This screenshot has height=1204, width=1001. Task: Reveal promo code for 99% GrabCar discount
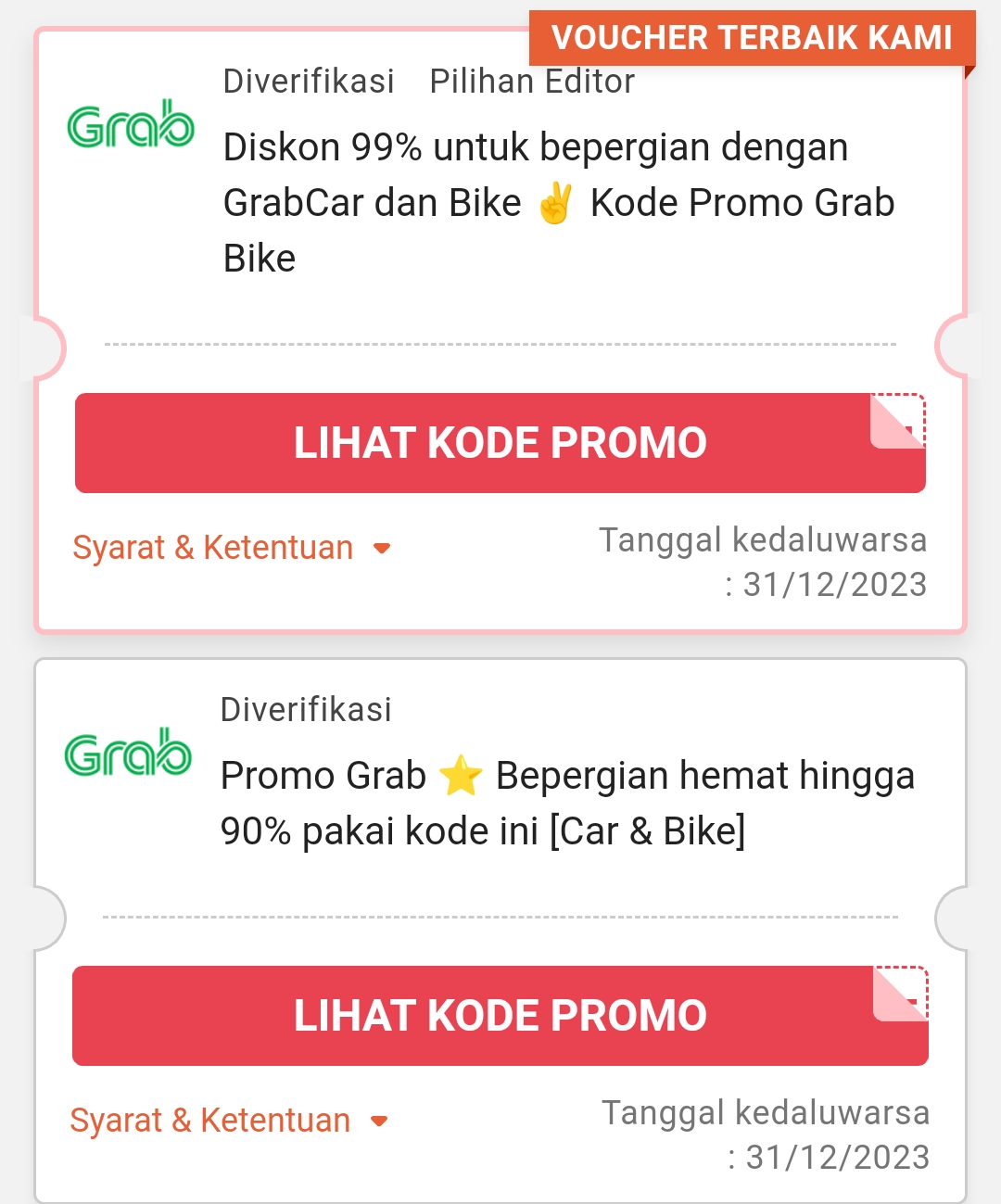pyautogui.click(x=500, y=443)
